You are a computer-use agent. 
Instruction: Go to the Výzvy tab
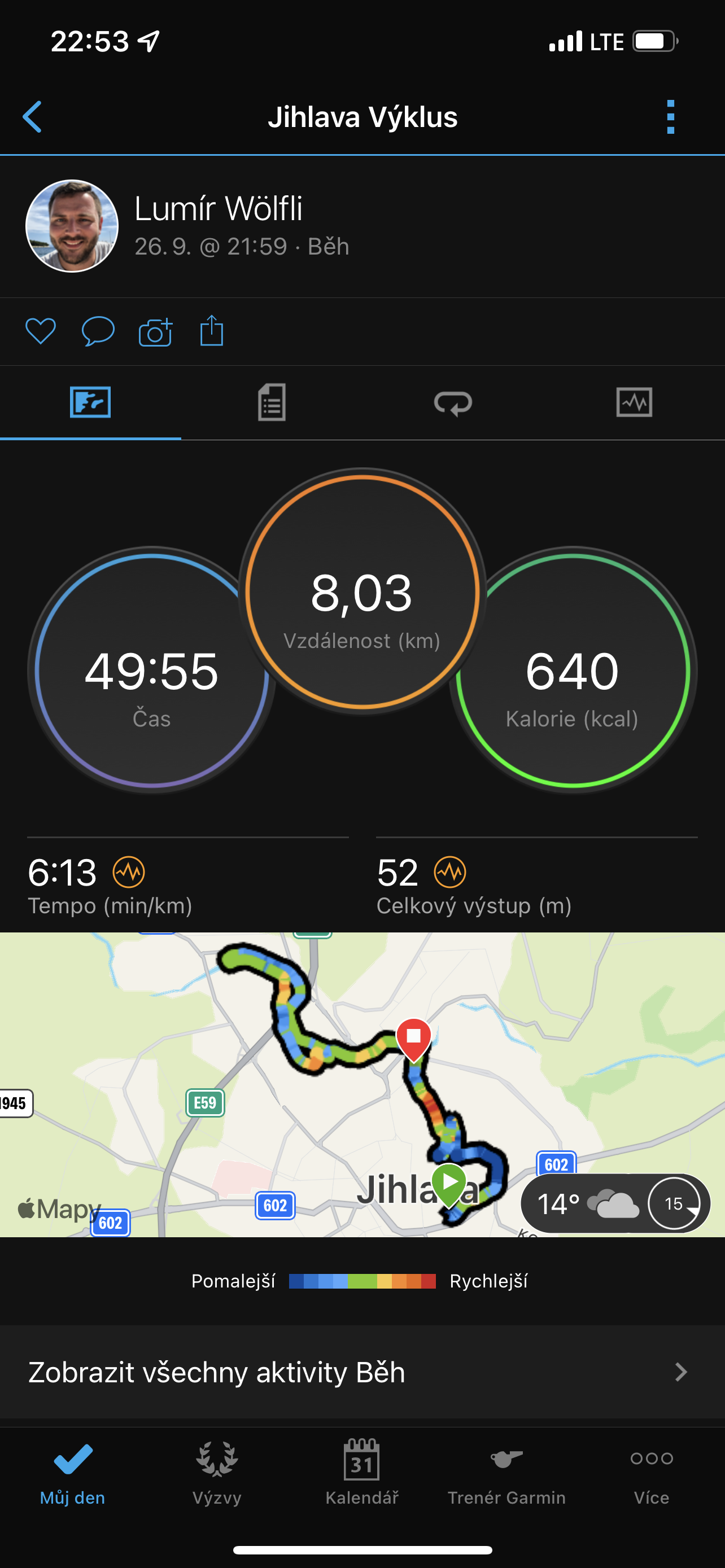click(x=217, y=1472)
